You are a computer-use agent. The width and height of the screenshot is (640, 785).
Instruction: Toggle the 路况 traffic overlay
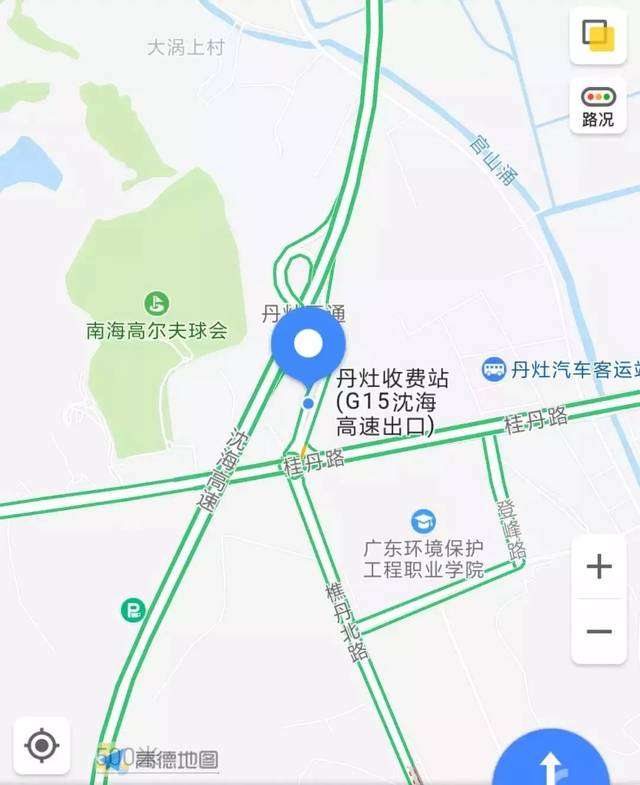click(598, 106)
